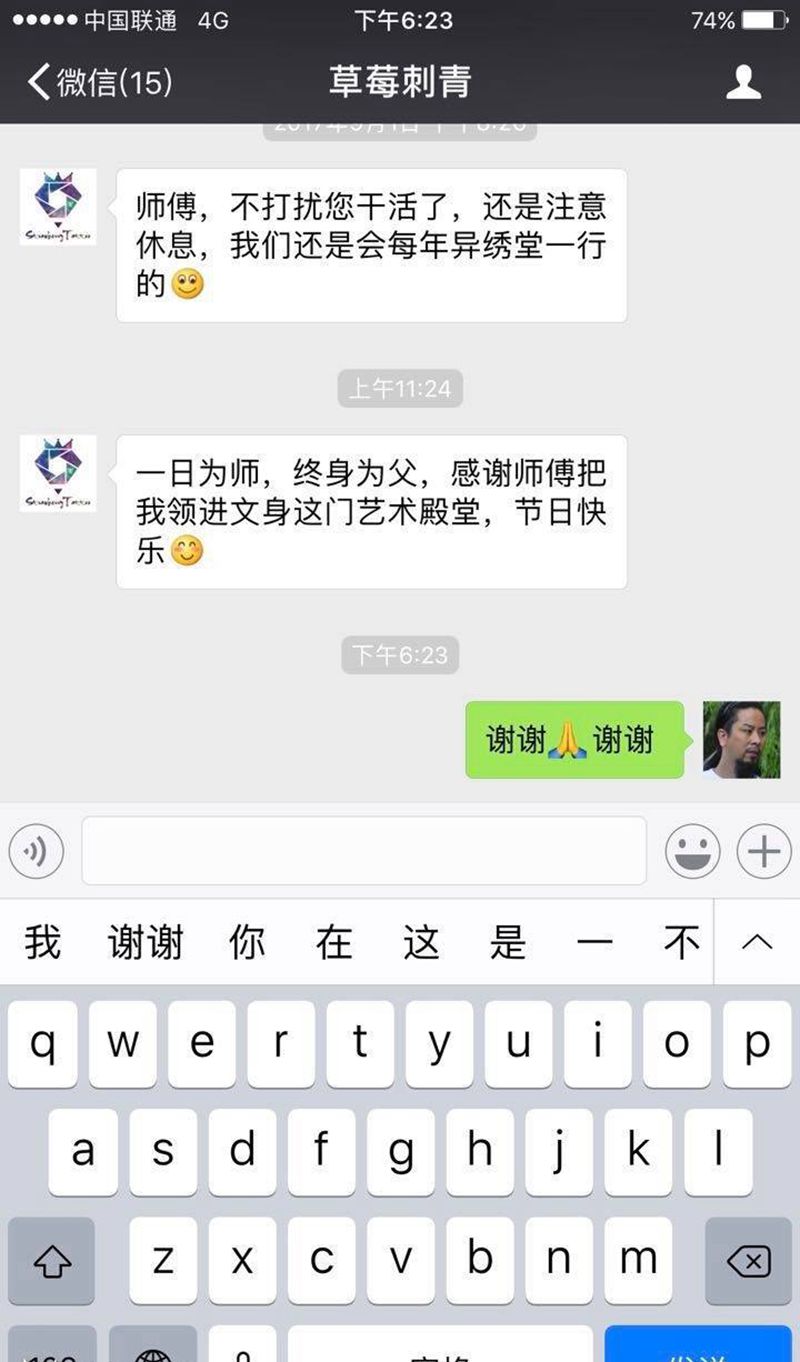Tap the shift key on keyboard
The width and height of the screenshot is (800, 1362).
point(52,1261)
